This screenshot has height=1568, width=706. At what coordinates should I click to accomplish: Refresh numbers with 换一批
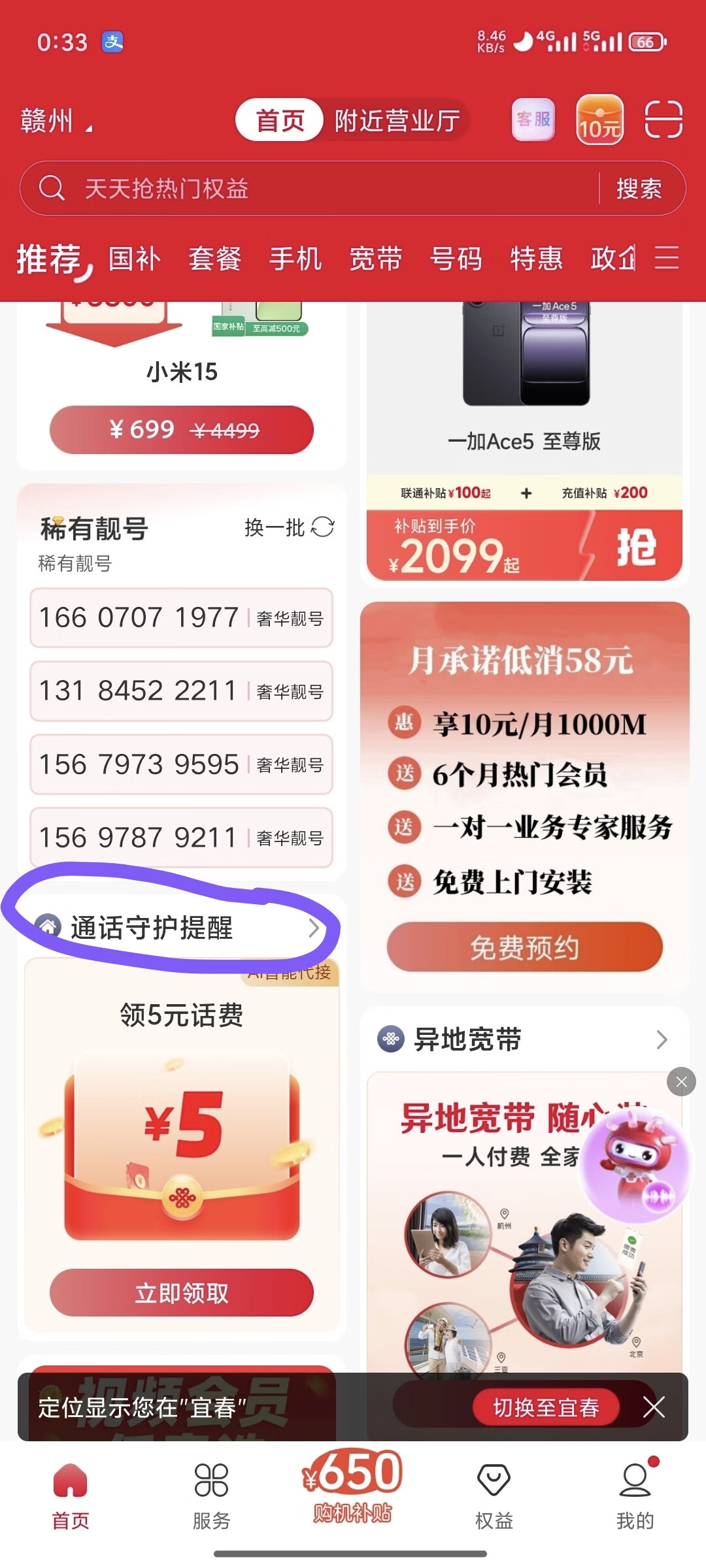click(x=289, y=527)
